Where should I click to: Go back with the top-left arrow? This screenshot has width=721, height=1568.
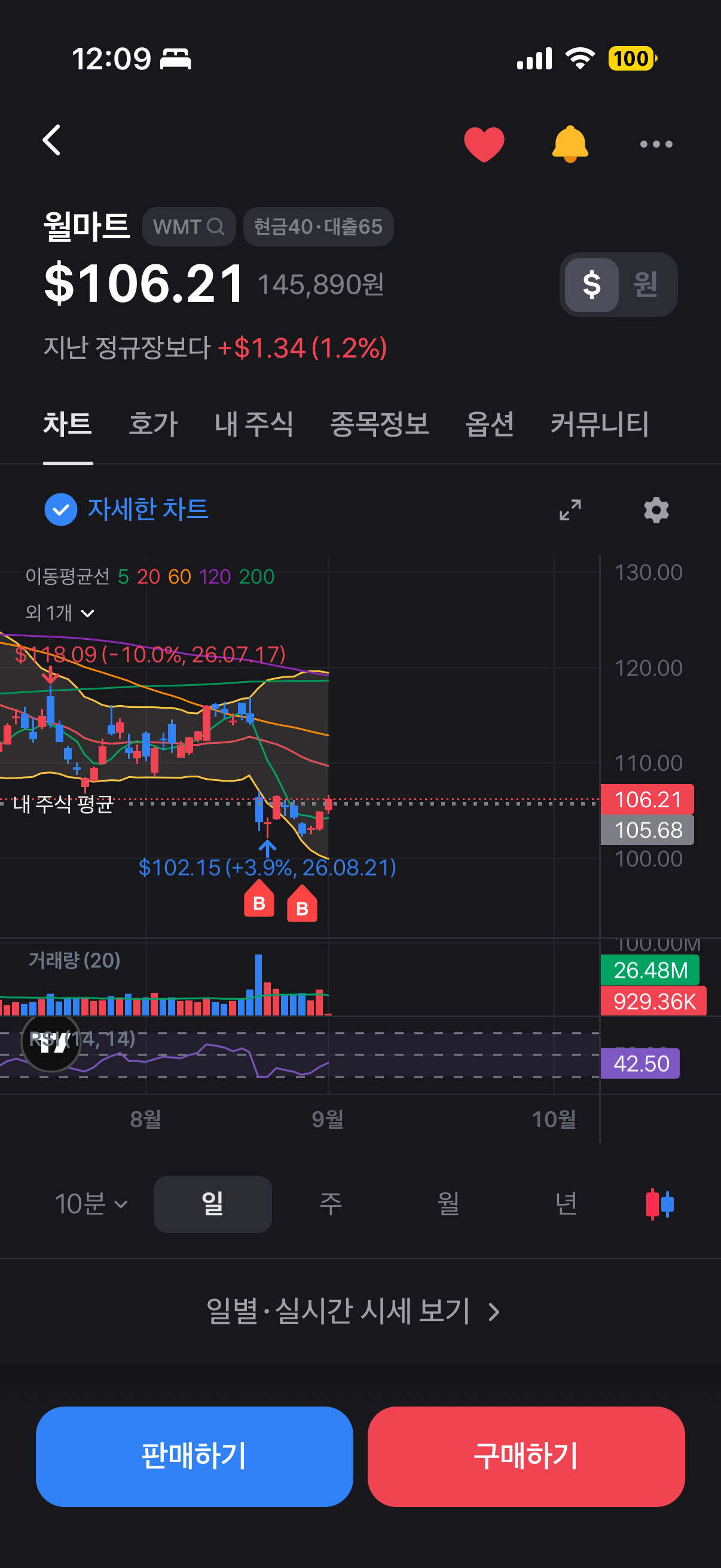click(x=53, y=141)
